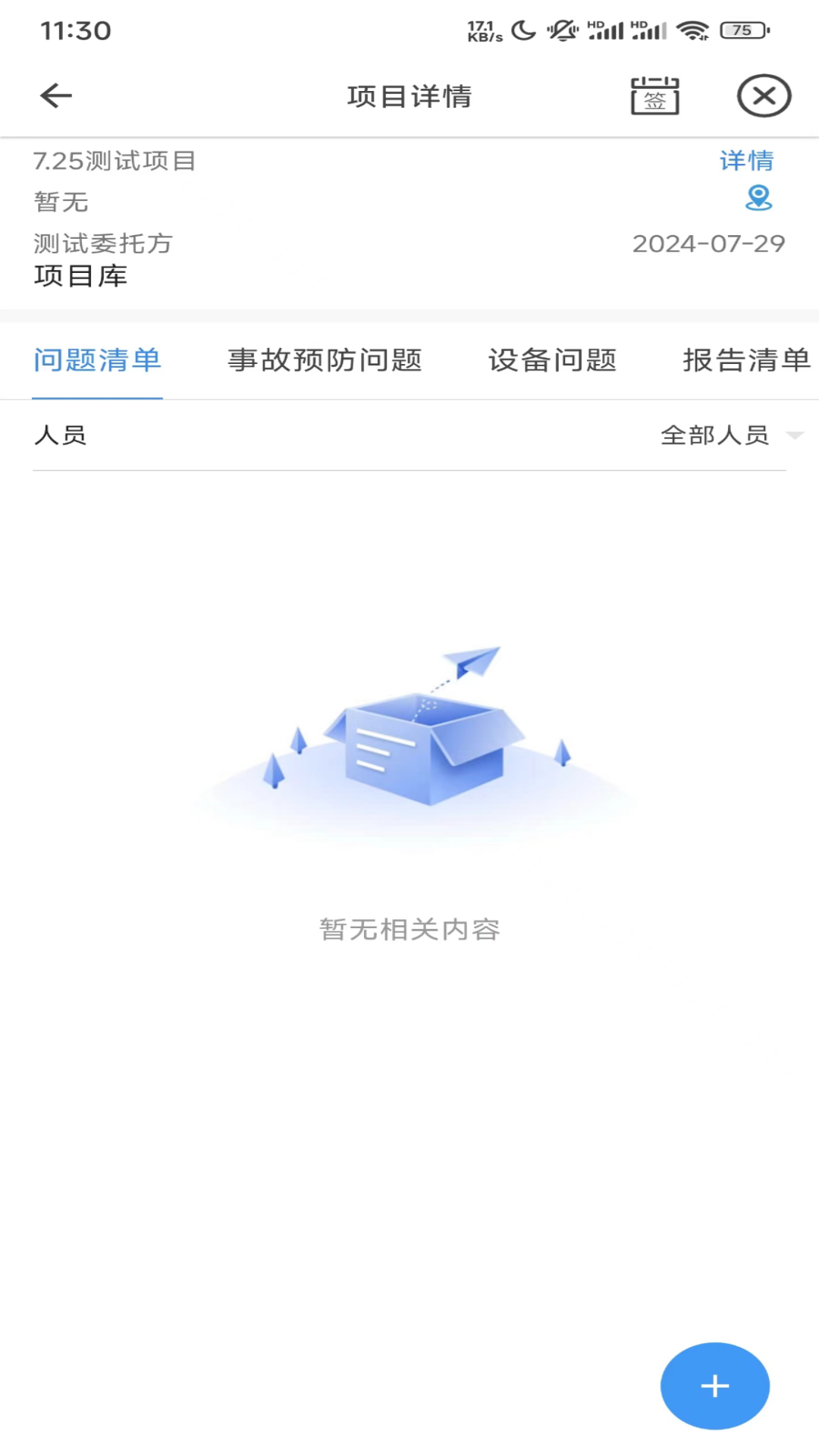
Task: Open the sign-in (签) calendar icon
Action: [x=654, y=96]
